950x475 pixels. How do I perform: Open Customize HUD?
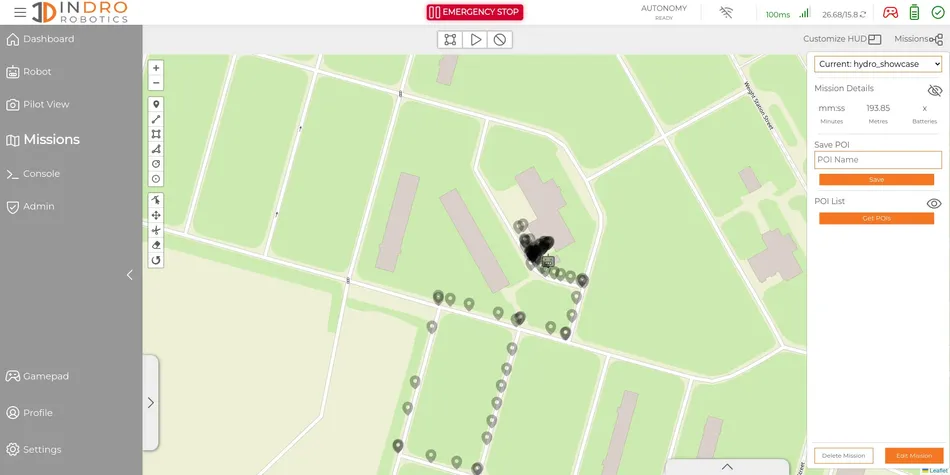[842, 39]
